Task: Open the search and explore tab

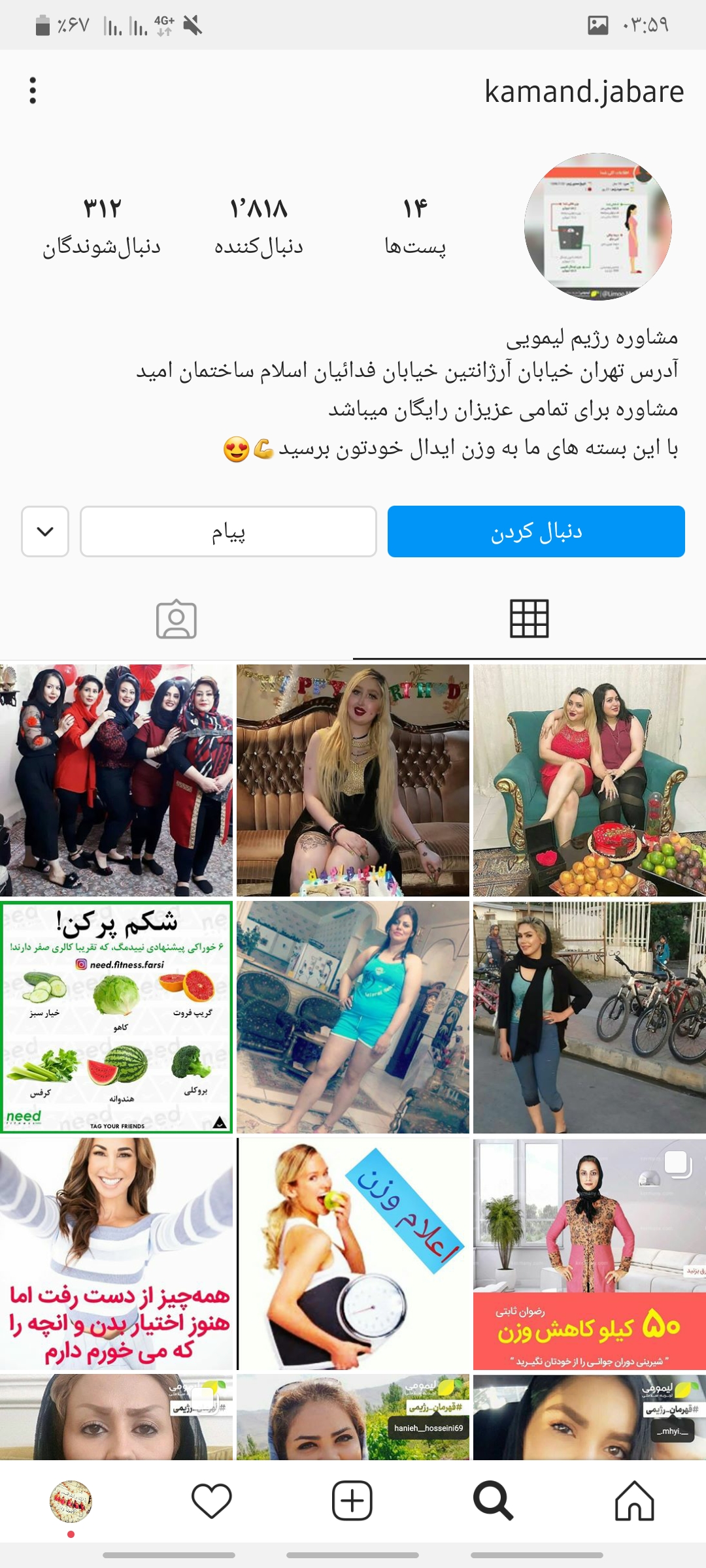Action: point(493,1501)
